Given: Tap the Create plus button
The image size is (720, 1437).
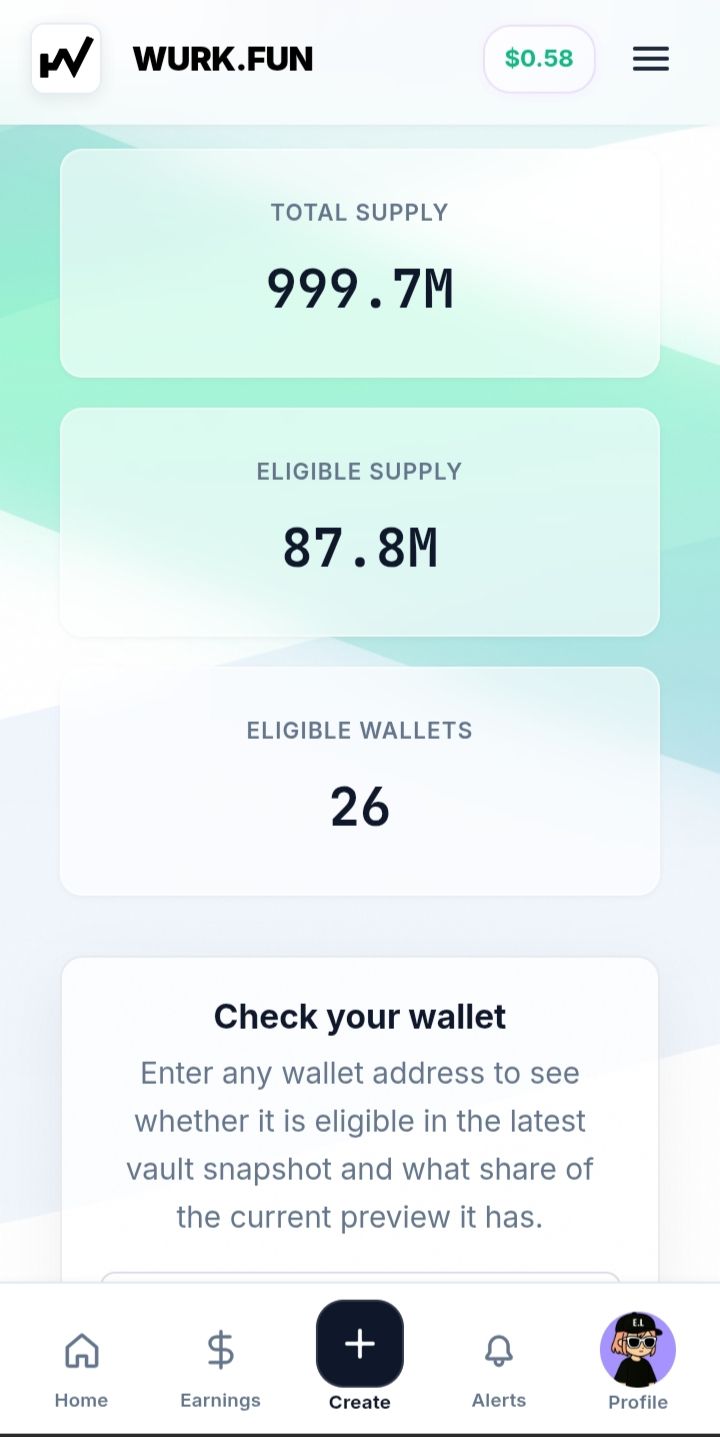Looking at the screenshot, I should (360, 1344).
